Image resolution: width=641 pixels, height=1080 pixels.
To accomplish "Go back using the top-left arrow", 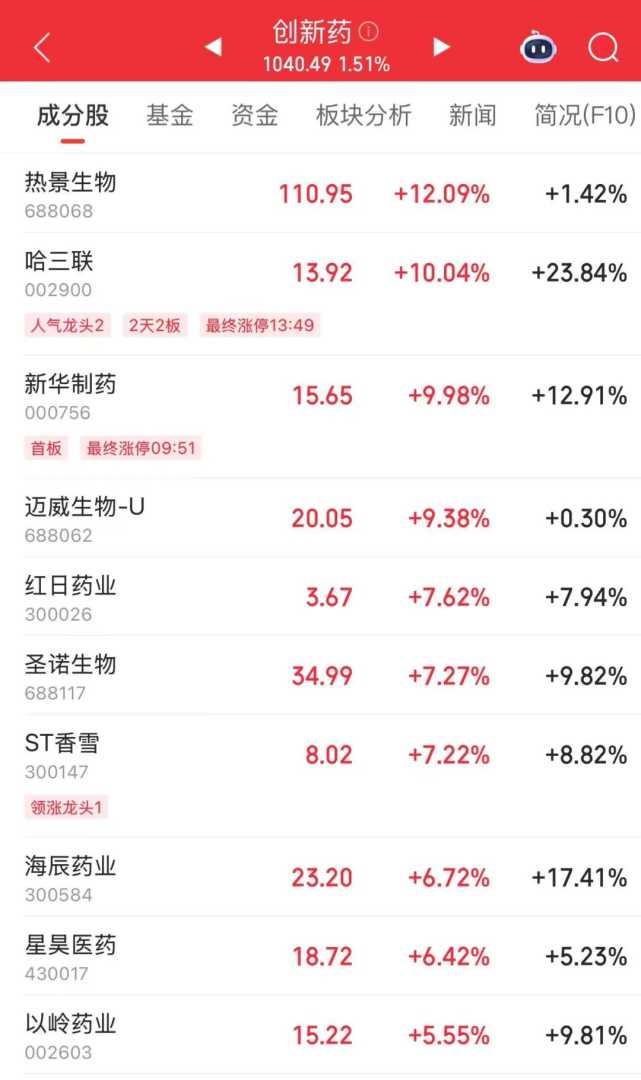I will click(42, 47).
